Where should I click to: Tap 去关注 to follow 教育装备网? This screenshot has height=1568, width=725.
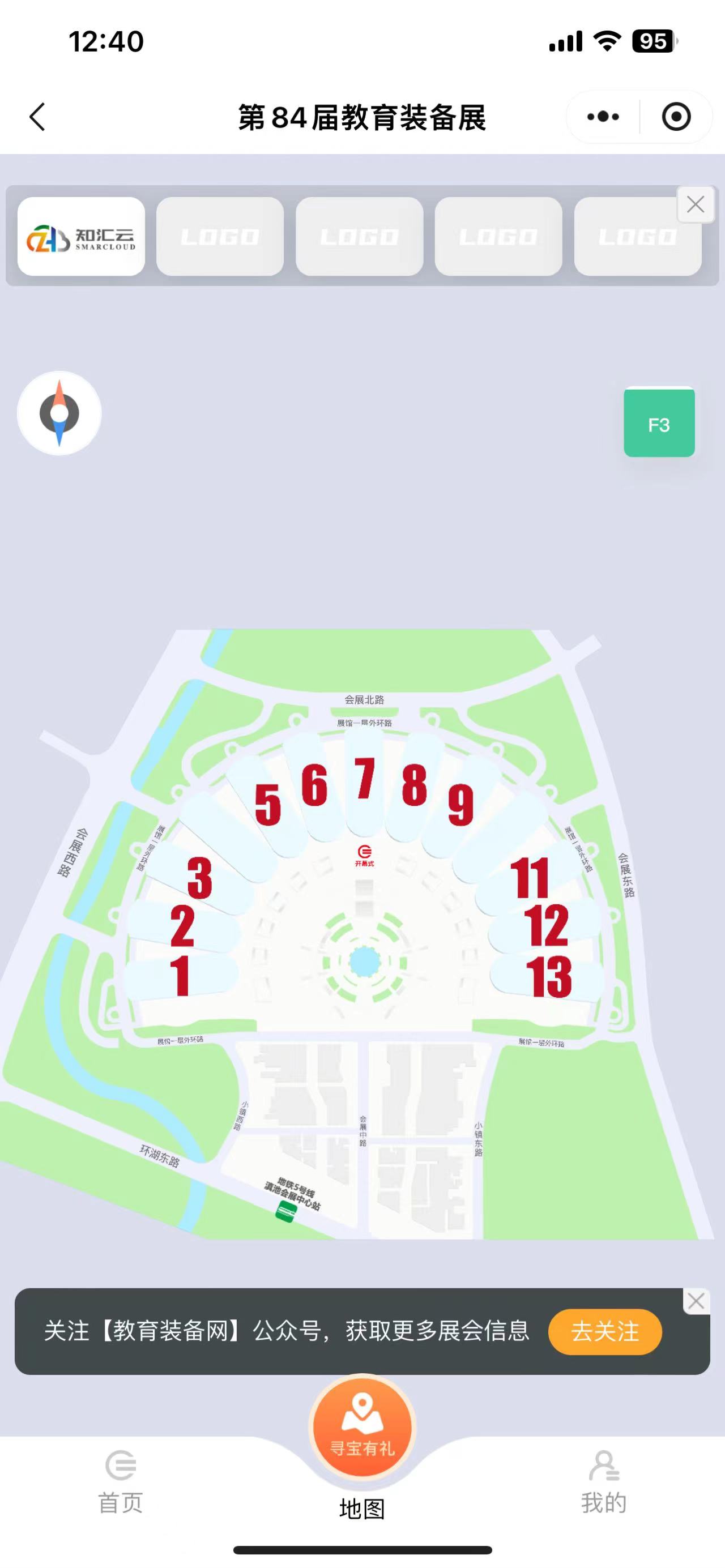click(604, 1331)
